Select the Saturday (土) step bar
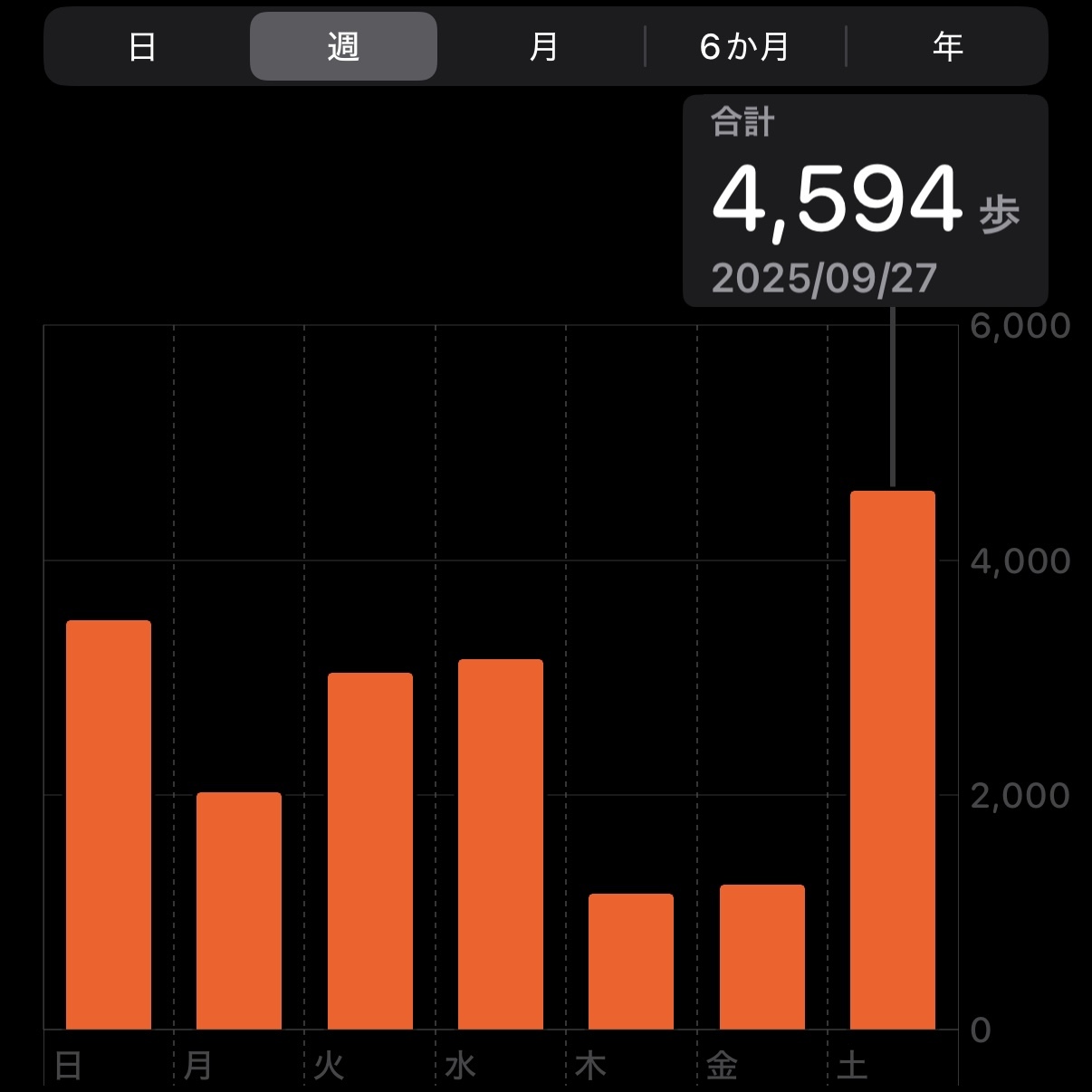This screenshot has height=1092, width=1092. [x=893, y=760]
